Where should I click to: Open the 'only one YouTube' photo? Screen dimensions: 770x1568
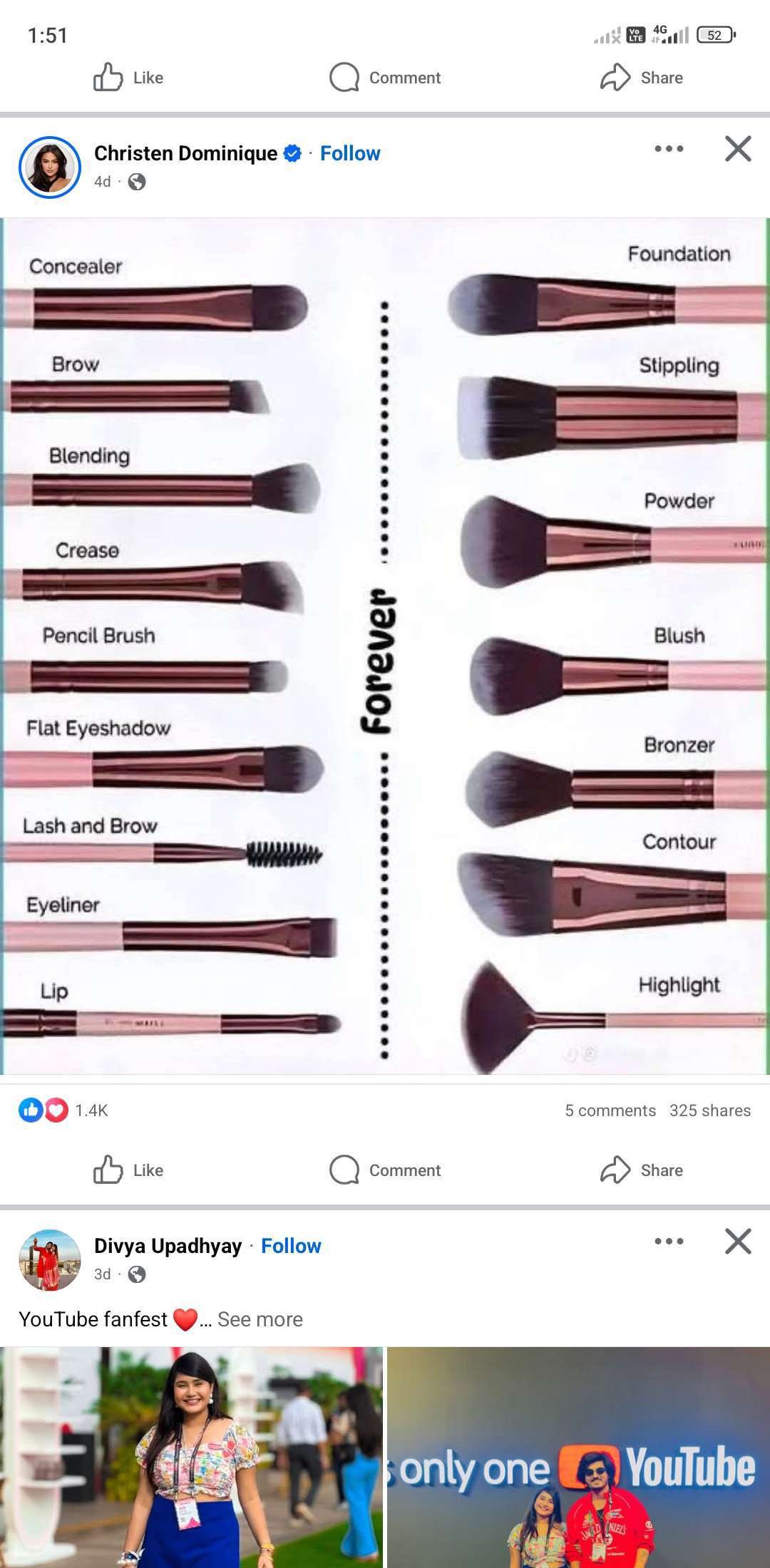(x=578, y=1458)
